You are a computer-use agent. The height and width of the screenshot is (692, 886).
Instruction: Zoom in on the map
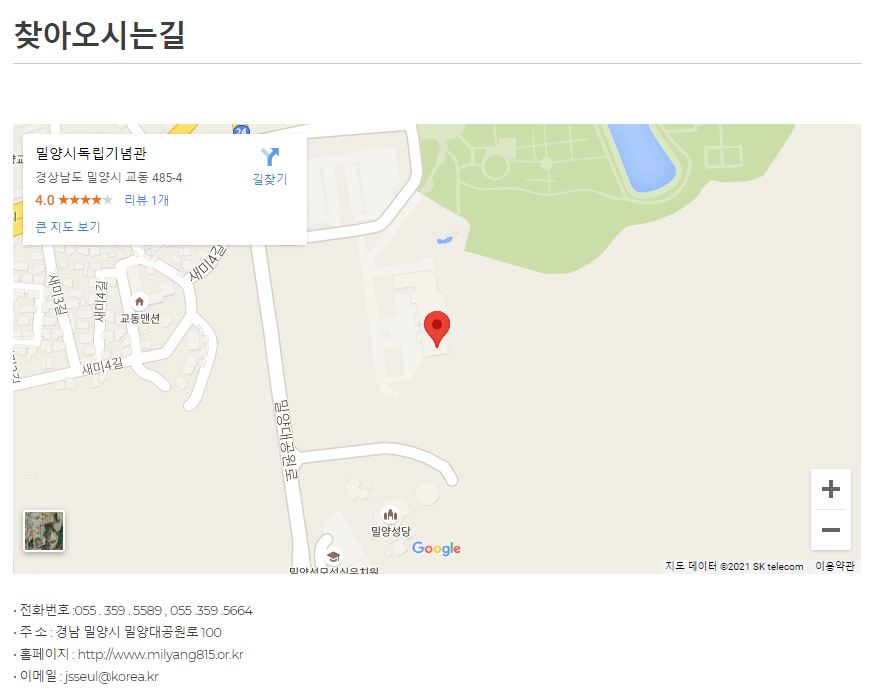tap(830, 489)
